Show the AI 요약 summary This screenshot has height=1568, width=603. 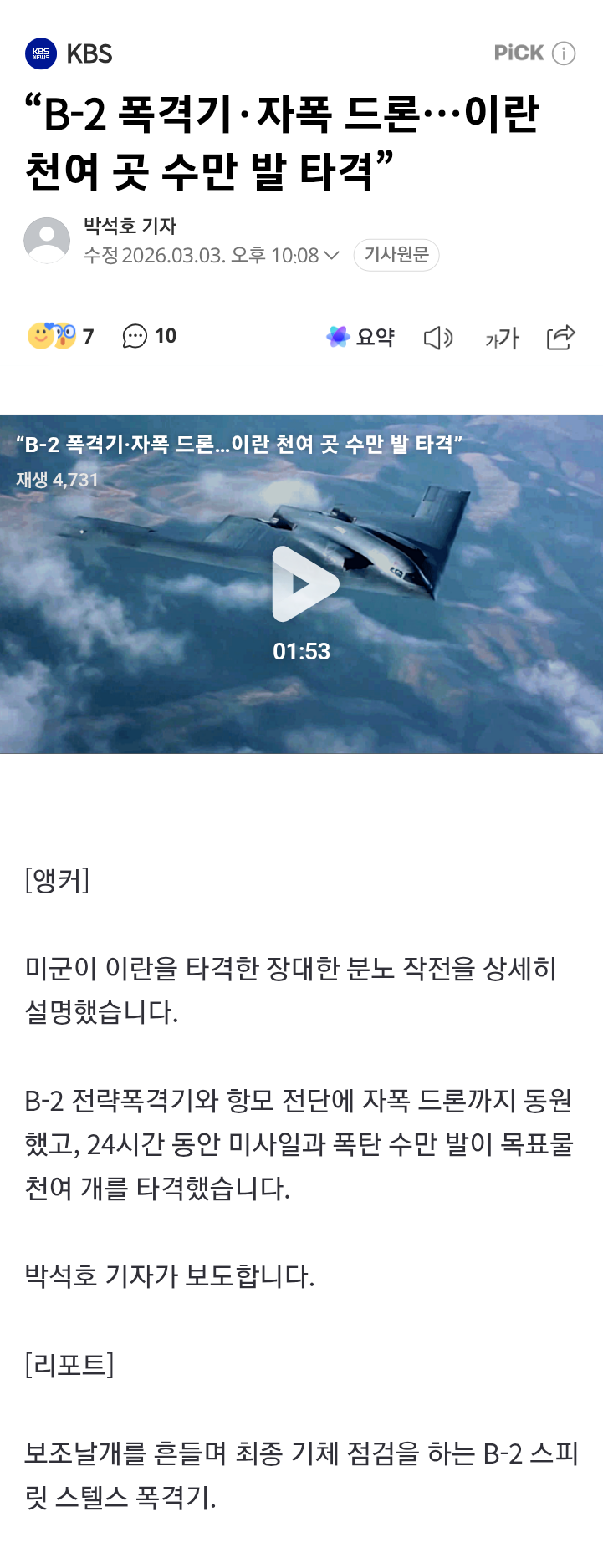click(360, 337)
